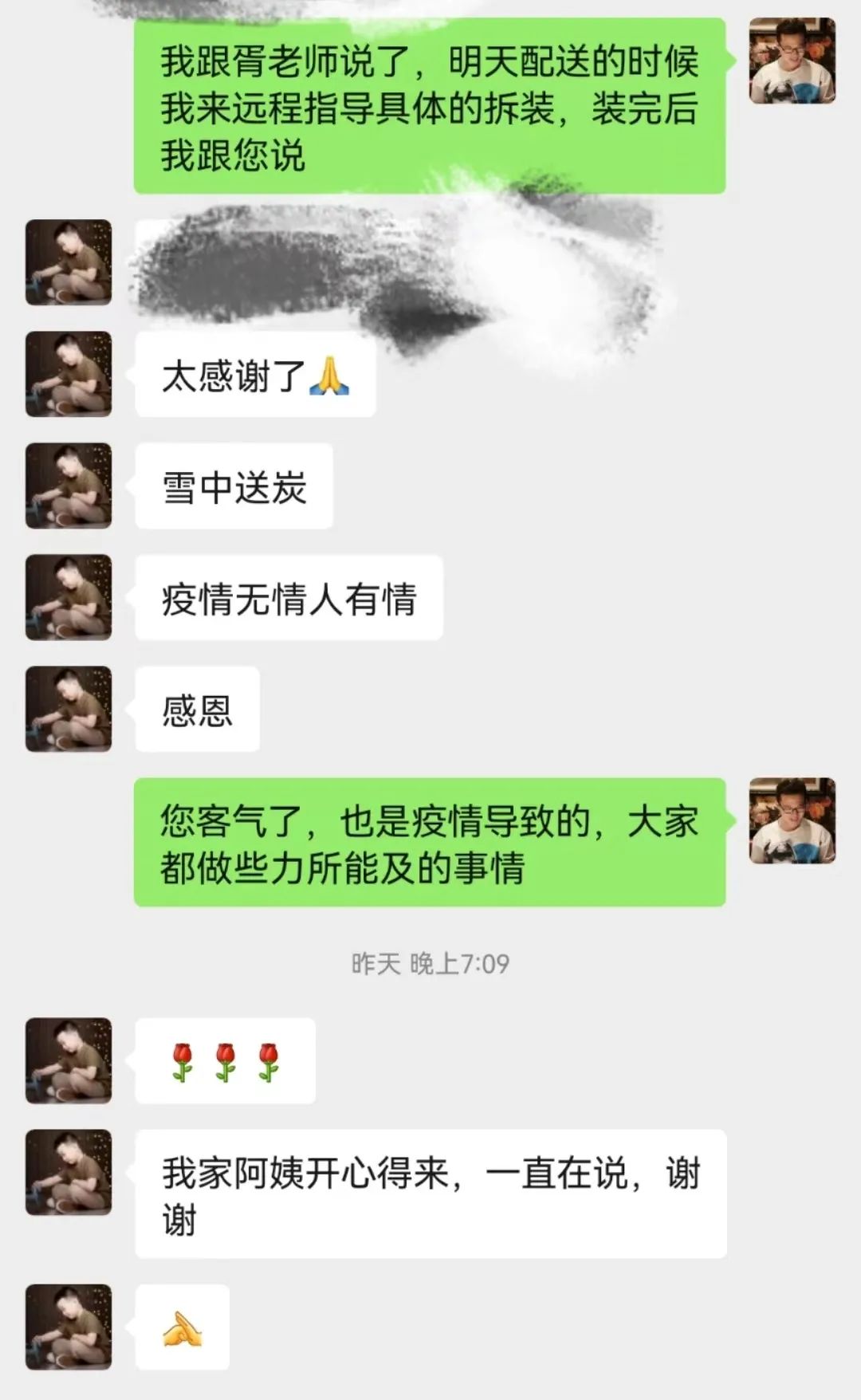Open avatar beside the three roses message
This screenshot has width=861, height=1400.
coord(69,1060)
